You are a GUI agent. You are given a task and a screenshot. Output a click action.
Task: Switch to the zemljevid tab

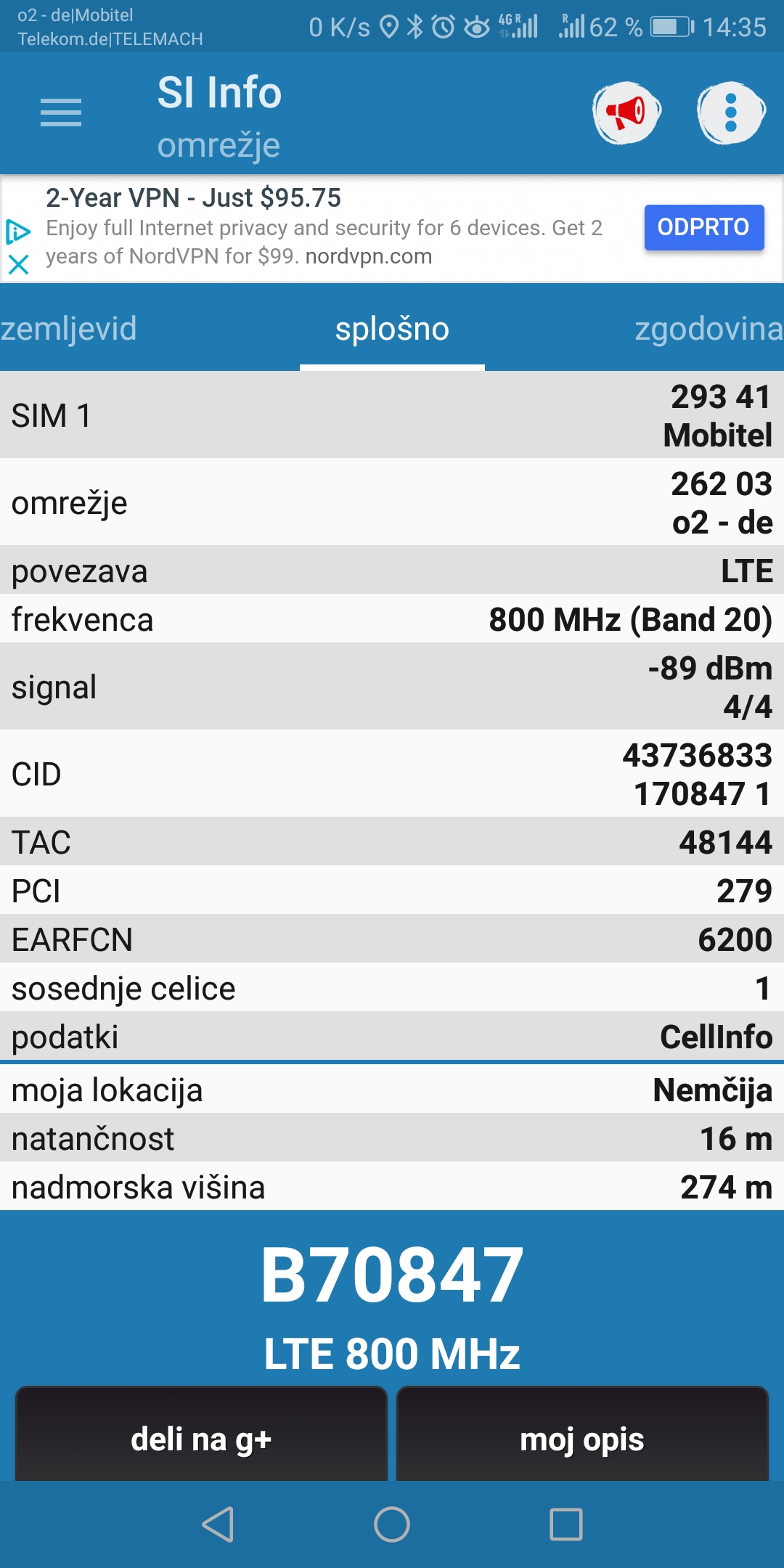point(68,329)
